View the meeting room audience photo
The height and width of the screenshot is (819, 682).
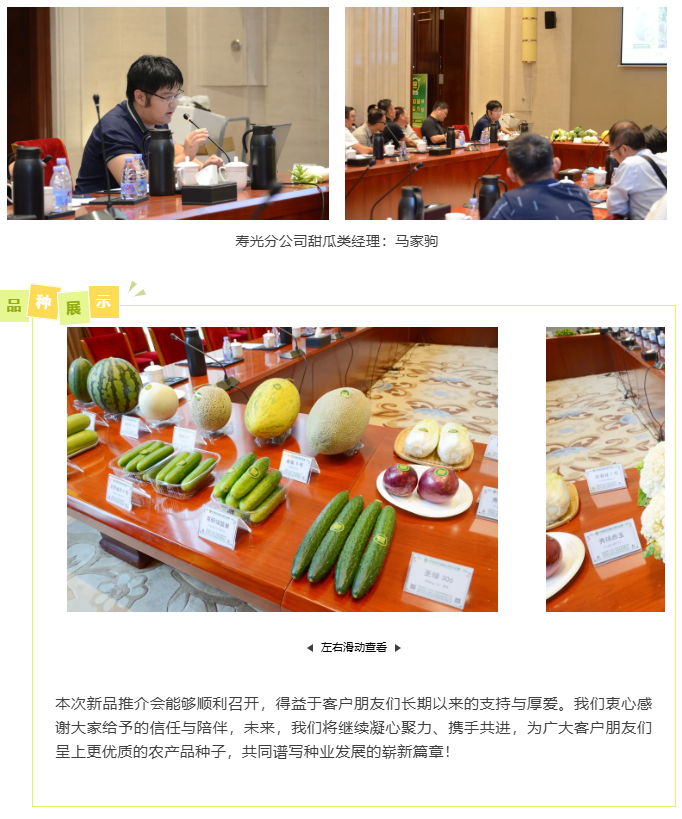coord(505,113)
